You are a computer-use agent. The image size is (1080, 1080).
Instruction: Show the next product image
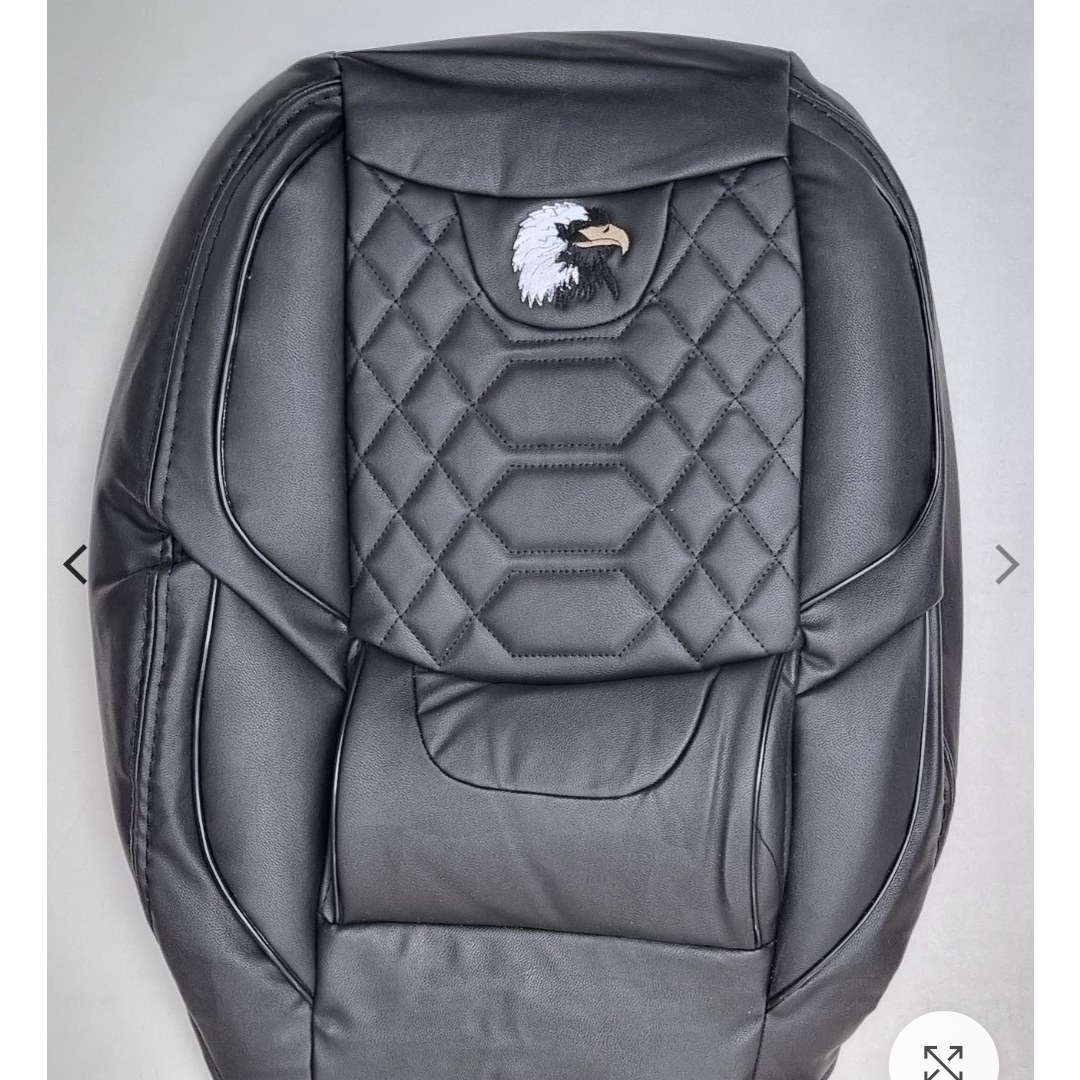[1006, 565]
